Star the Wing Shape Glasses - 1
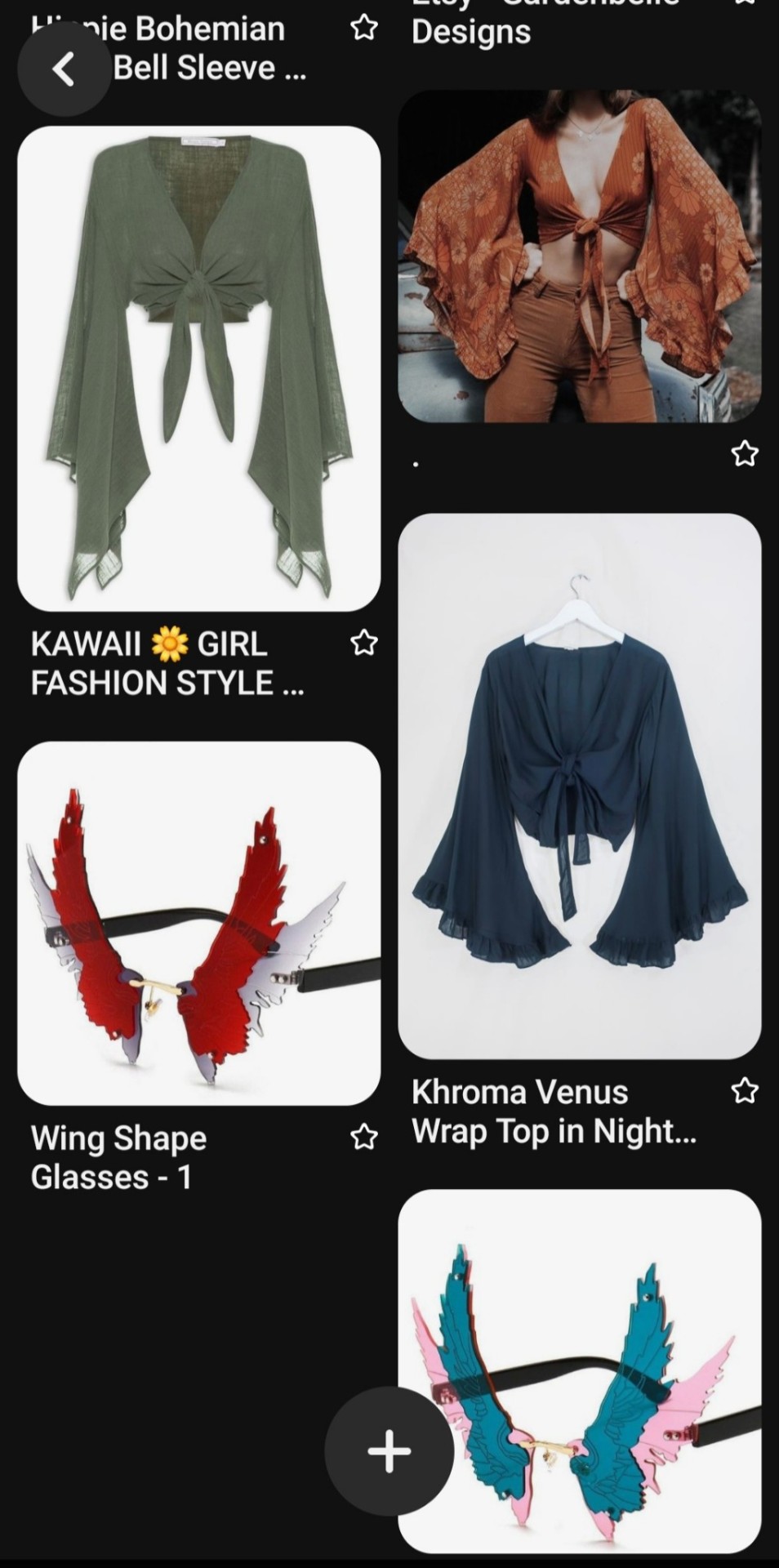 pyautogui.click(x=364, y=1137)
